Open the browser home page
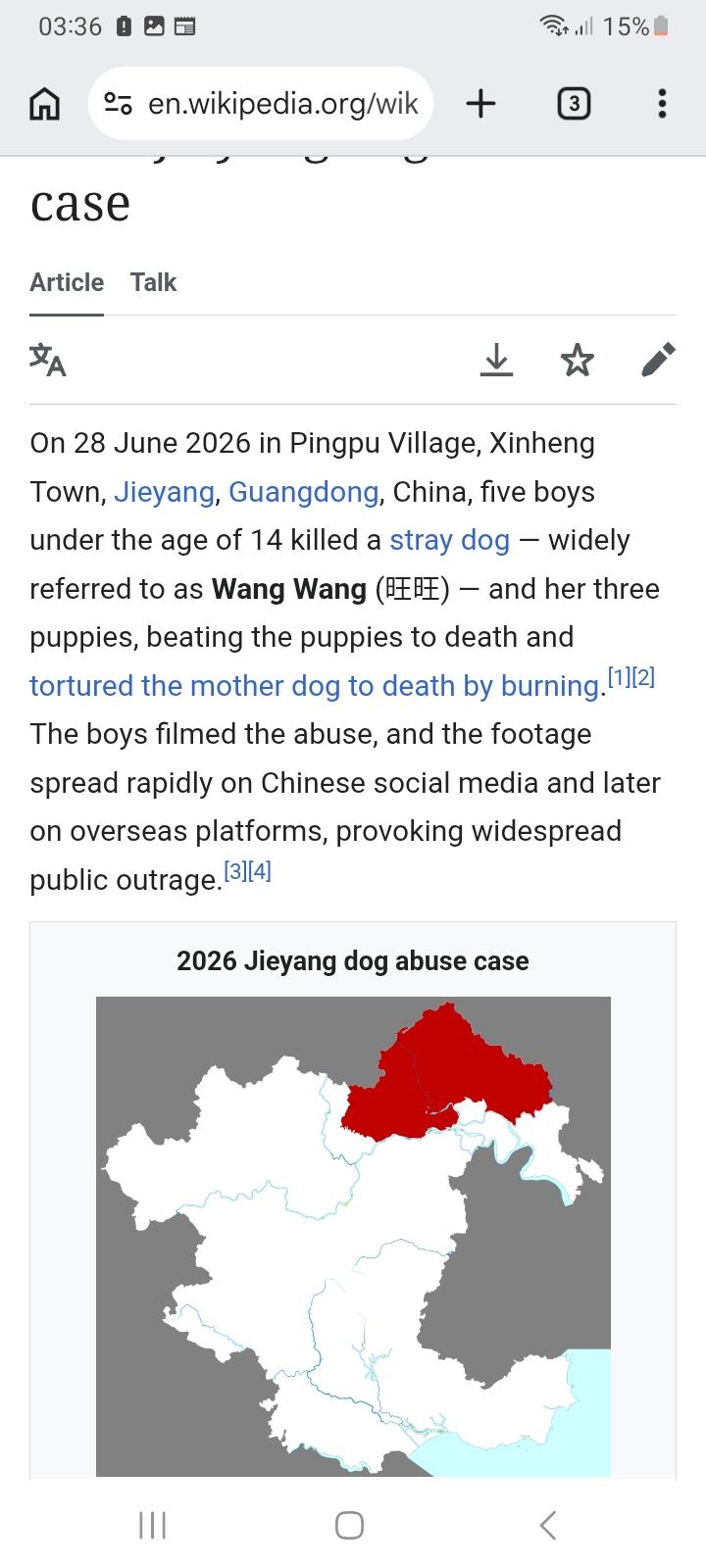The width and height of the screenshot is (706, 1568). [x=45, y=103]
